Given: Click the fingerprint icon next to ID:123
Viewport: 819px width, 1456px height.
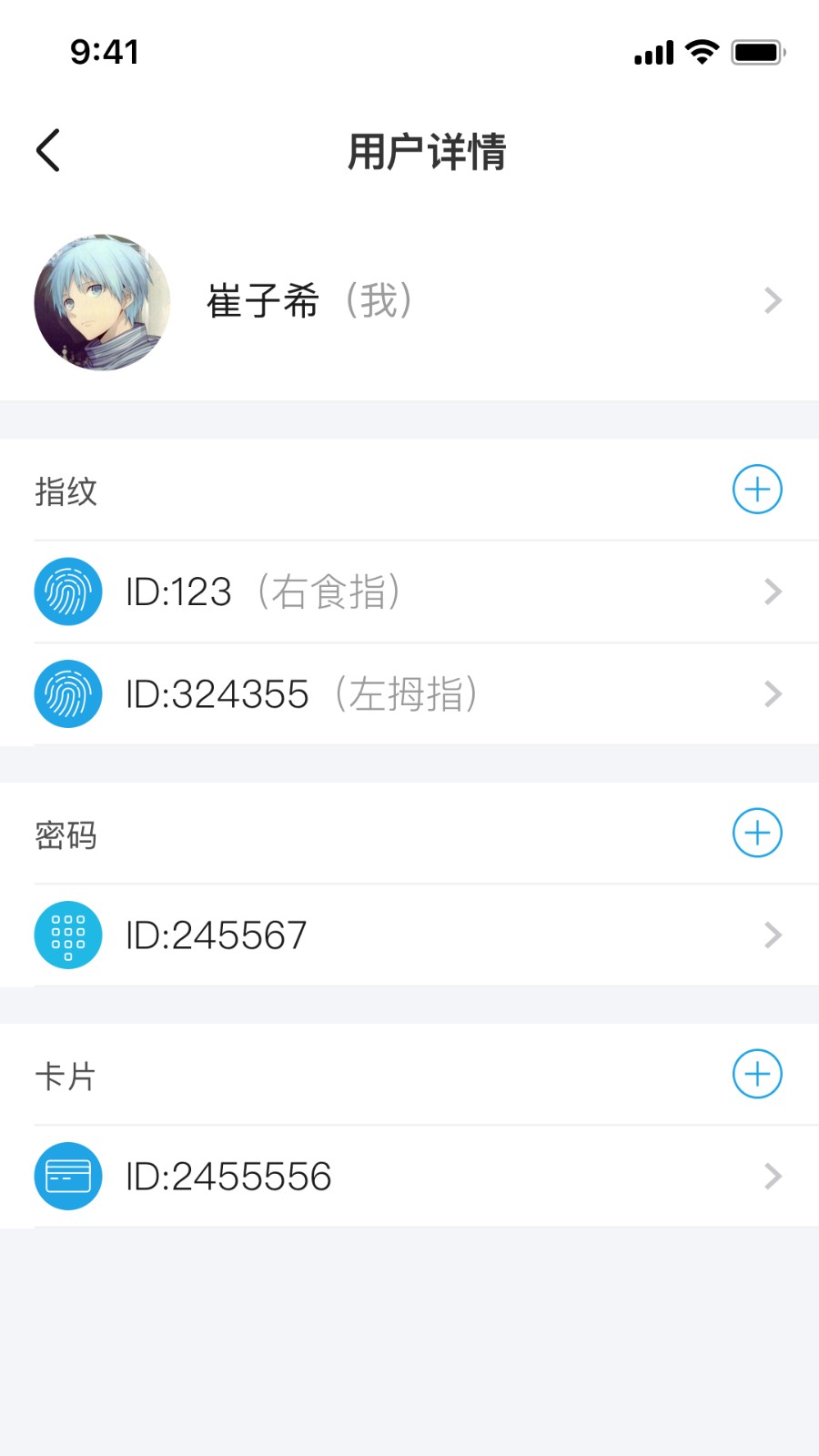Looking at the screenshot, I should click(67, 591).
